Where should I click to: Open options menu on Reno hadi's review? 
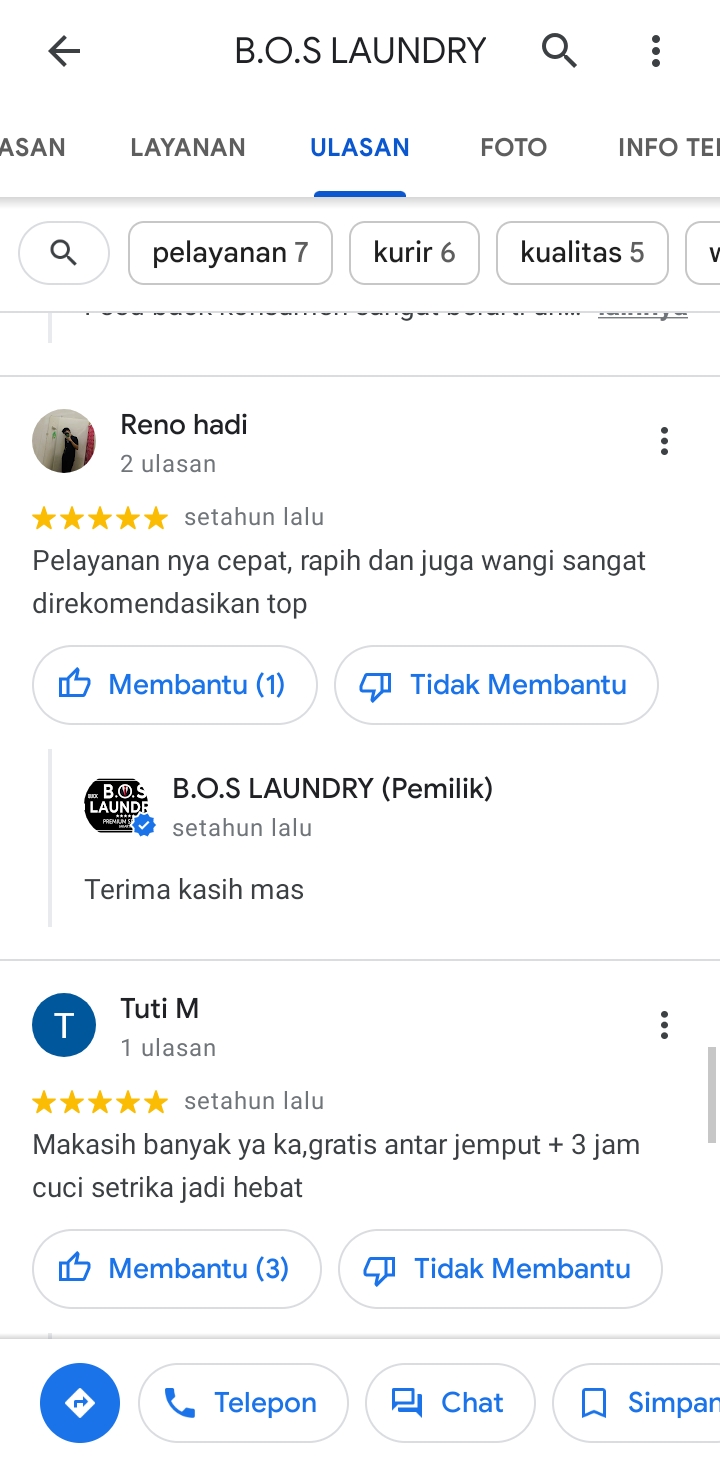click(664, 440)
